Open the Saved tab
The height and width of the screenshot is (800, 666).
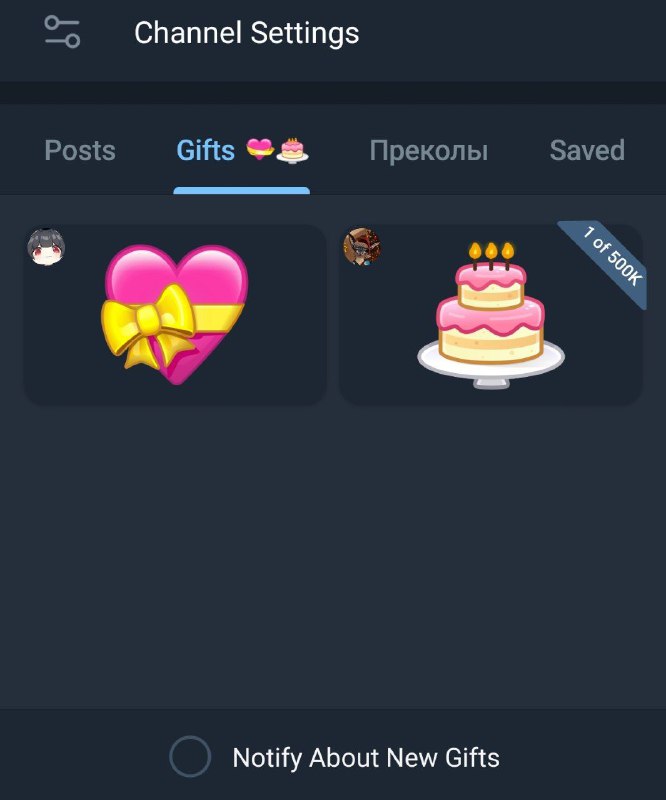coord(587,151)
